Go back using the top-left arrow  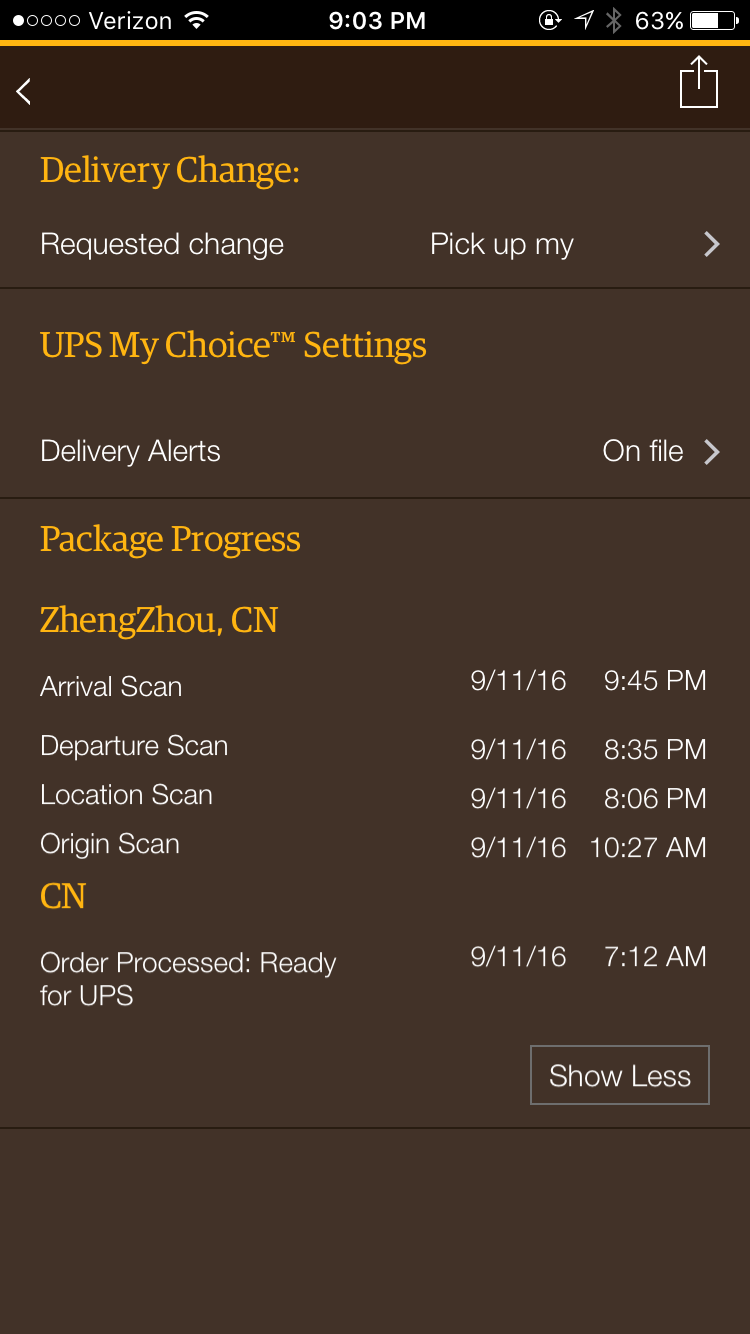point(24,91)
